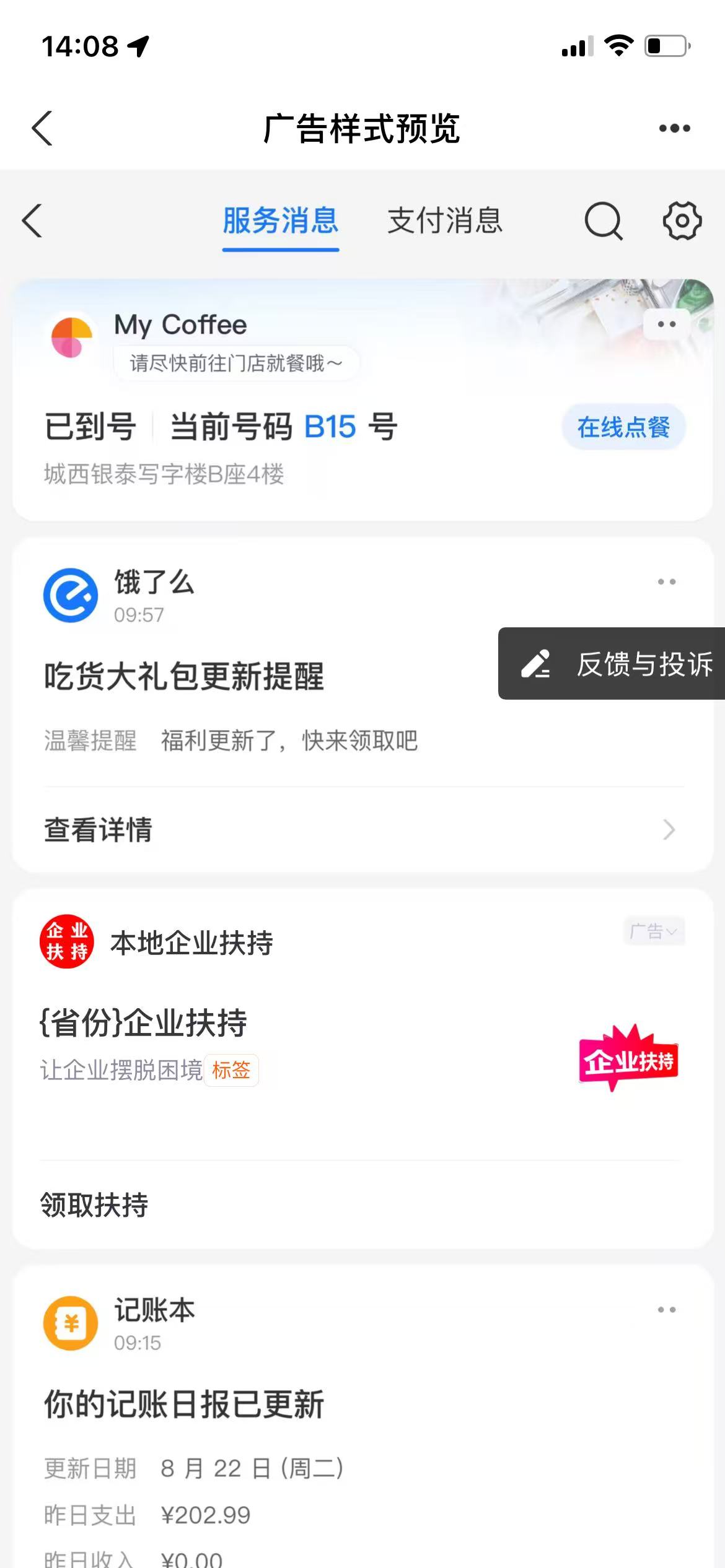Viewport: 725px width, 1568px height.
Task: Open the 本地企业扶持 ad card
Action: pyautogui.click(x=310, y=1047)
